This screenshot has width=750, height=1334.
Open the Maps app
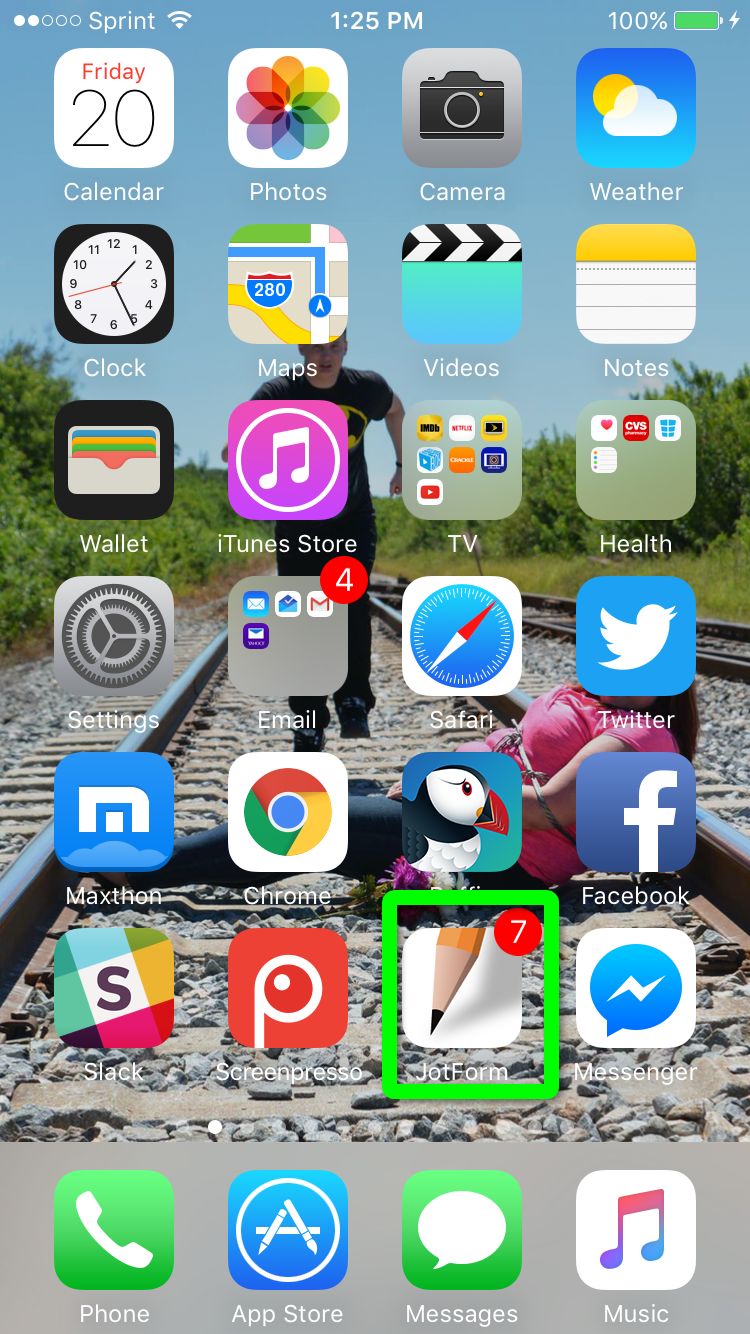[288, 284]
